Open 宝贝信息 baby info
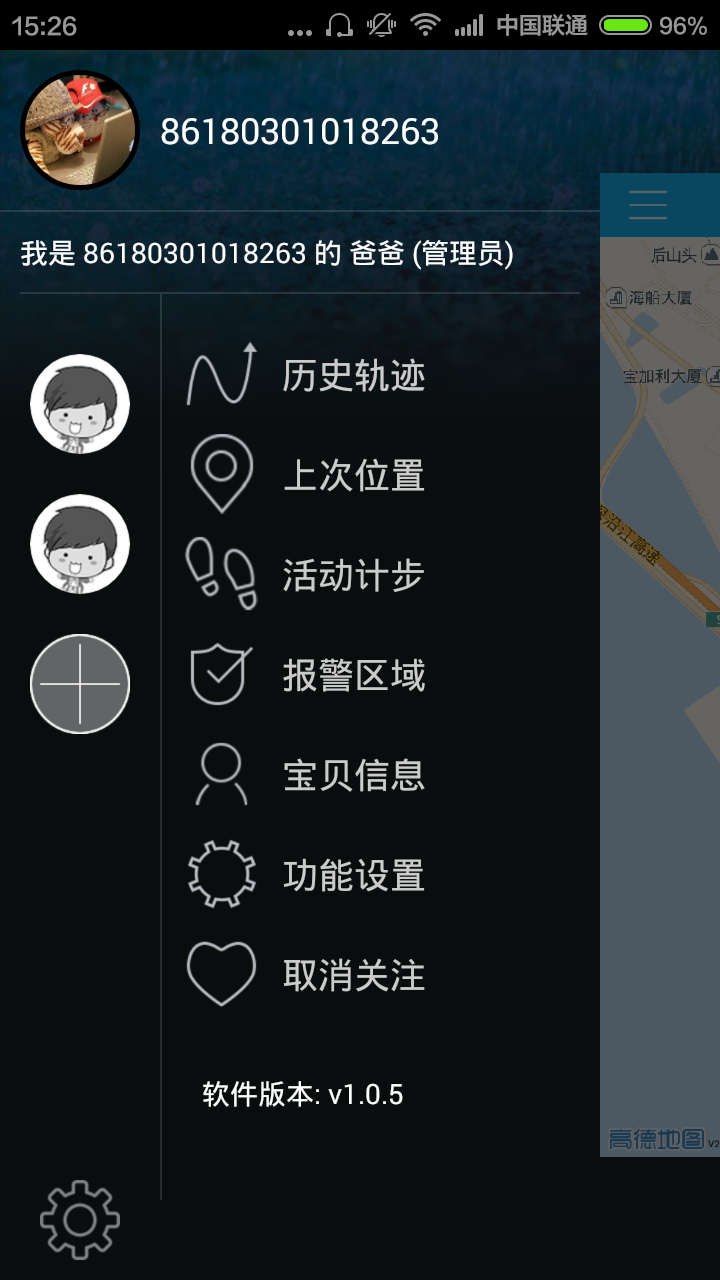Screen dimensions: 720x1280 tap(353, 776)
